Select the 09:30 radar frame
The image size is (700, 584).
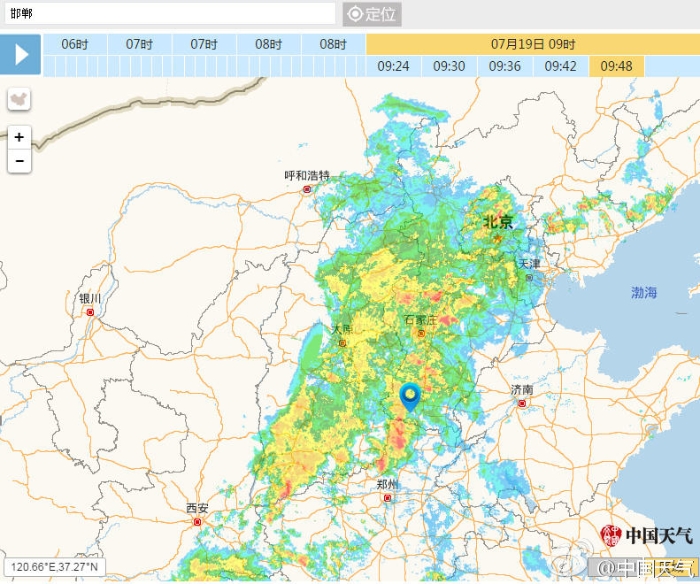pos(449,66)
